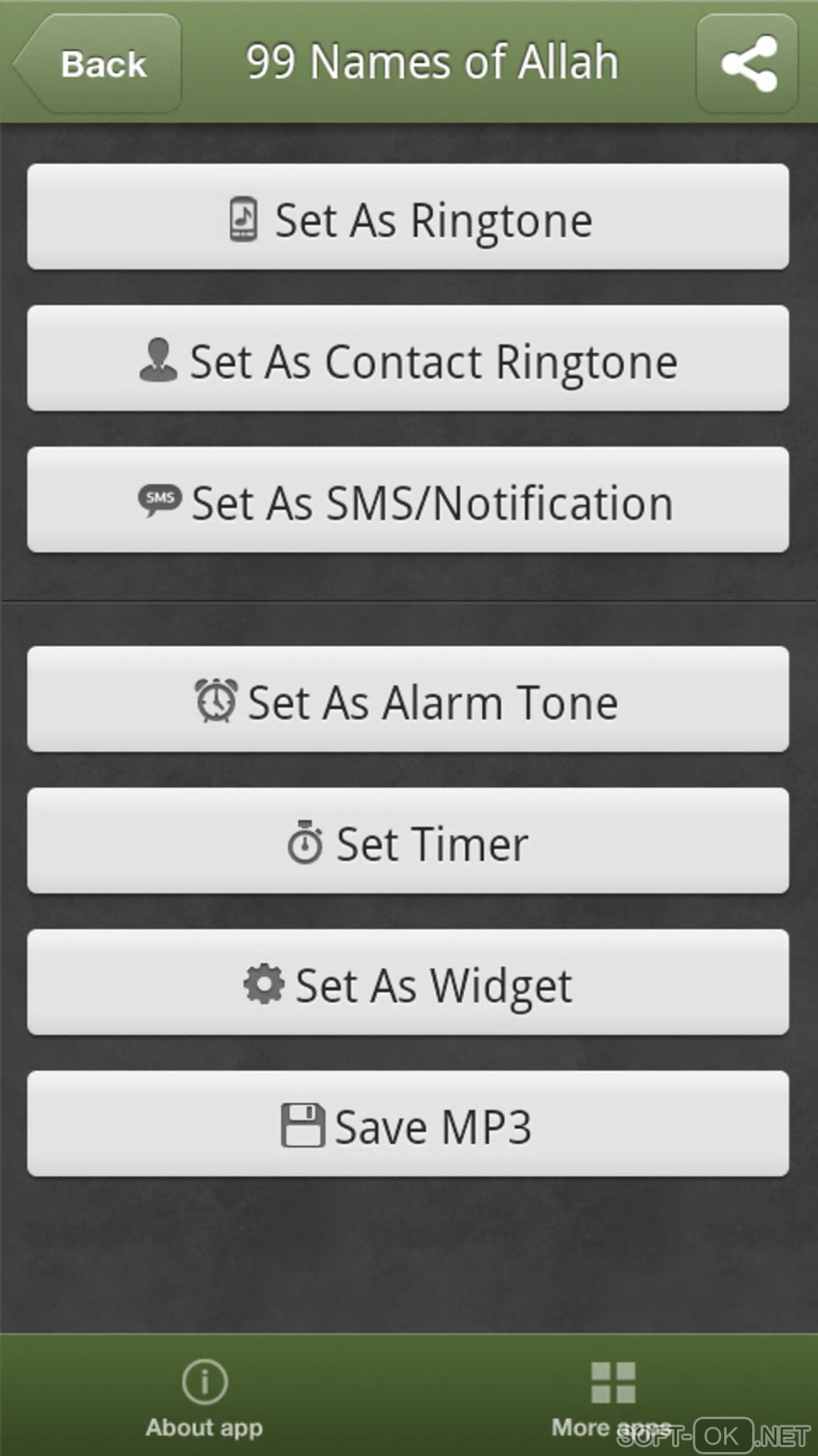
Task: Select Set As Ringtone
Action: pyautogui.click(x=408, y=217)
